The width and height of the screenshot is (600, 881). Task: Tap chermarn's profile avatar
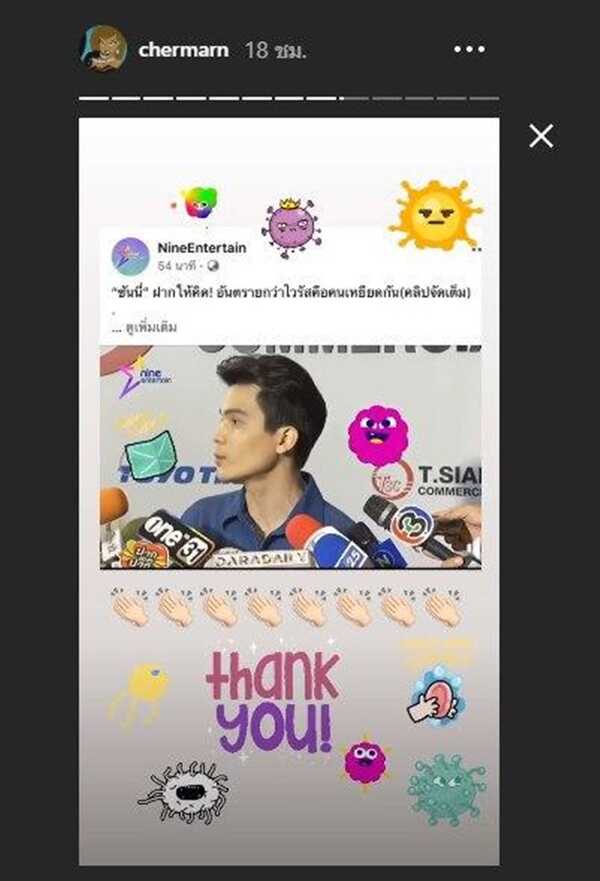point(103,48)
